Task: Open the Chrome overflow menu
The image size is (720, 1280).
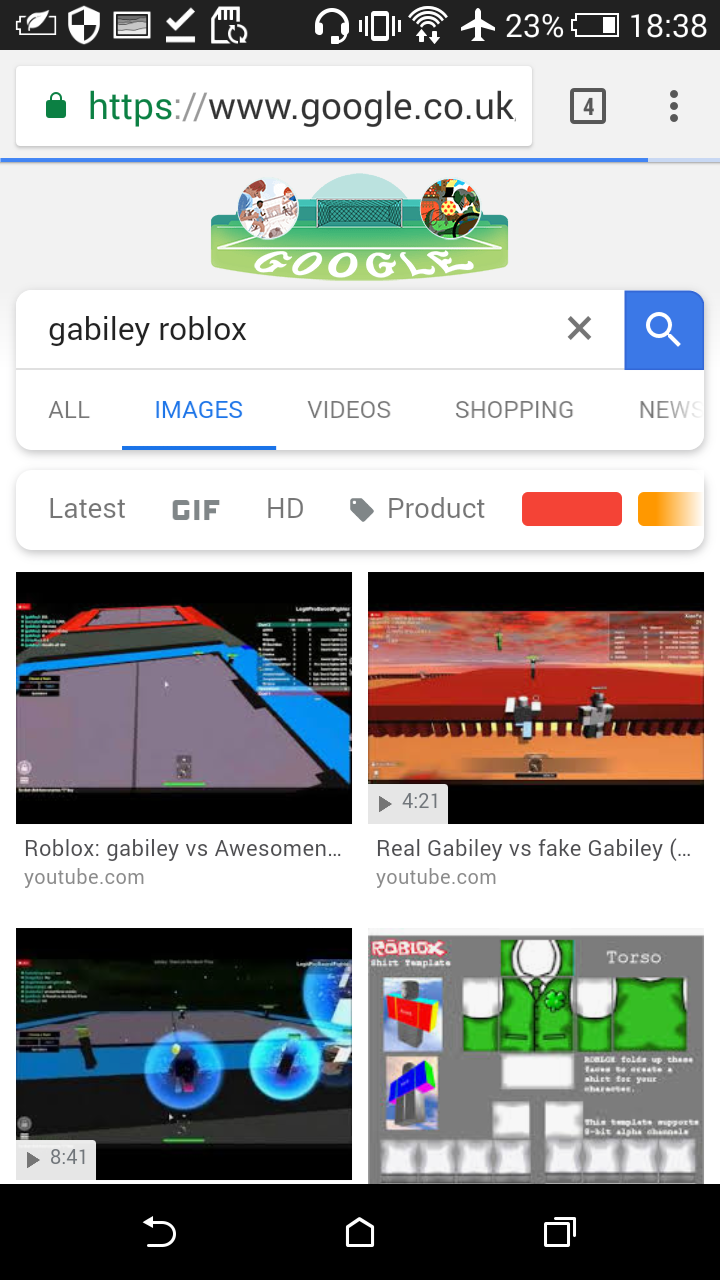Action: (674, 106)
